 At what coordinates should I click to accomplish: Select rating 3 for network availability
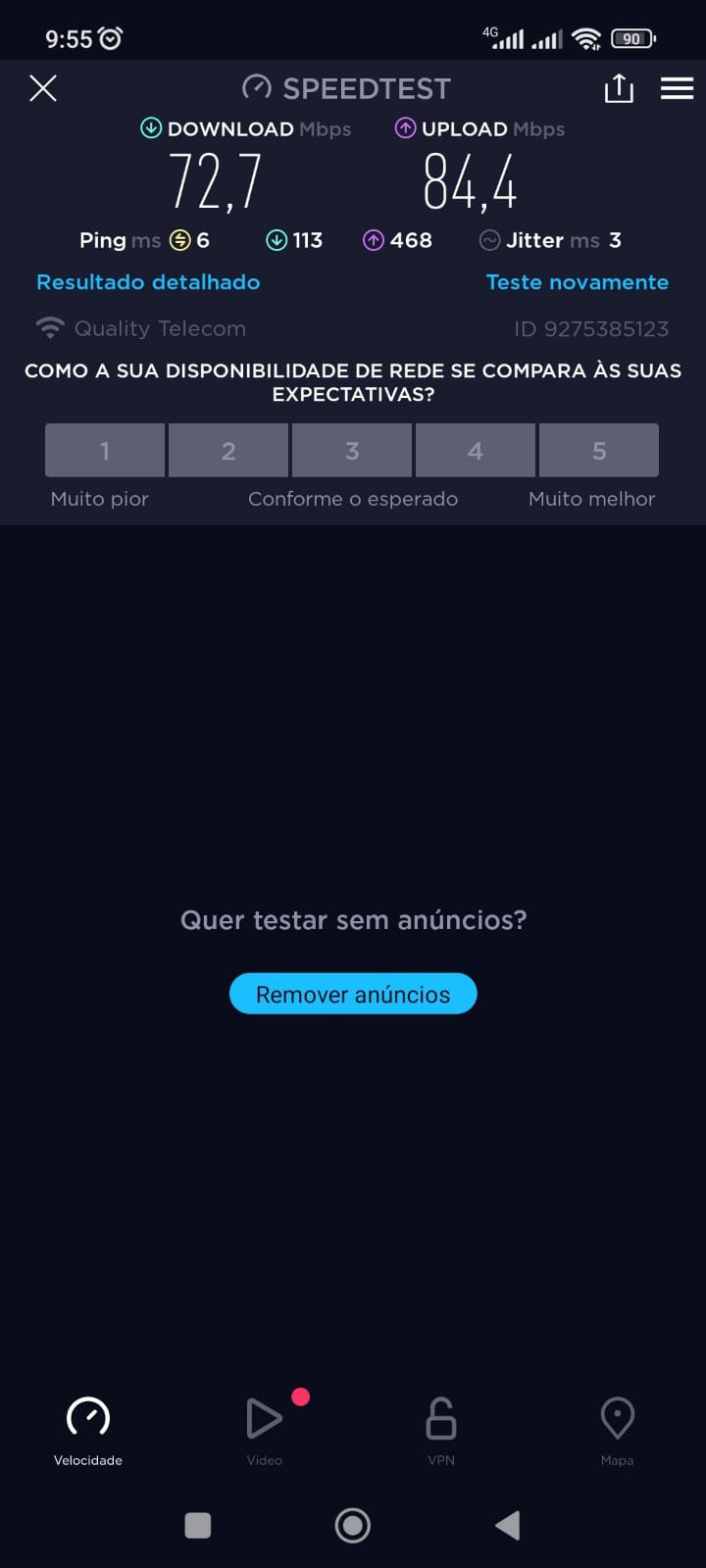pos(352,451)
